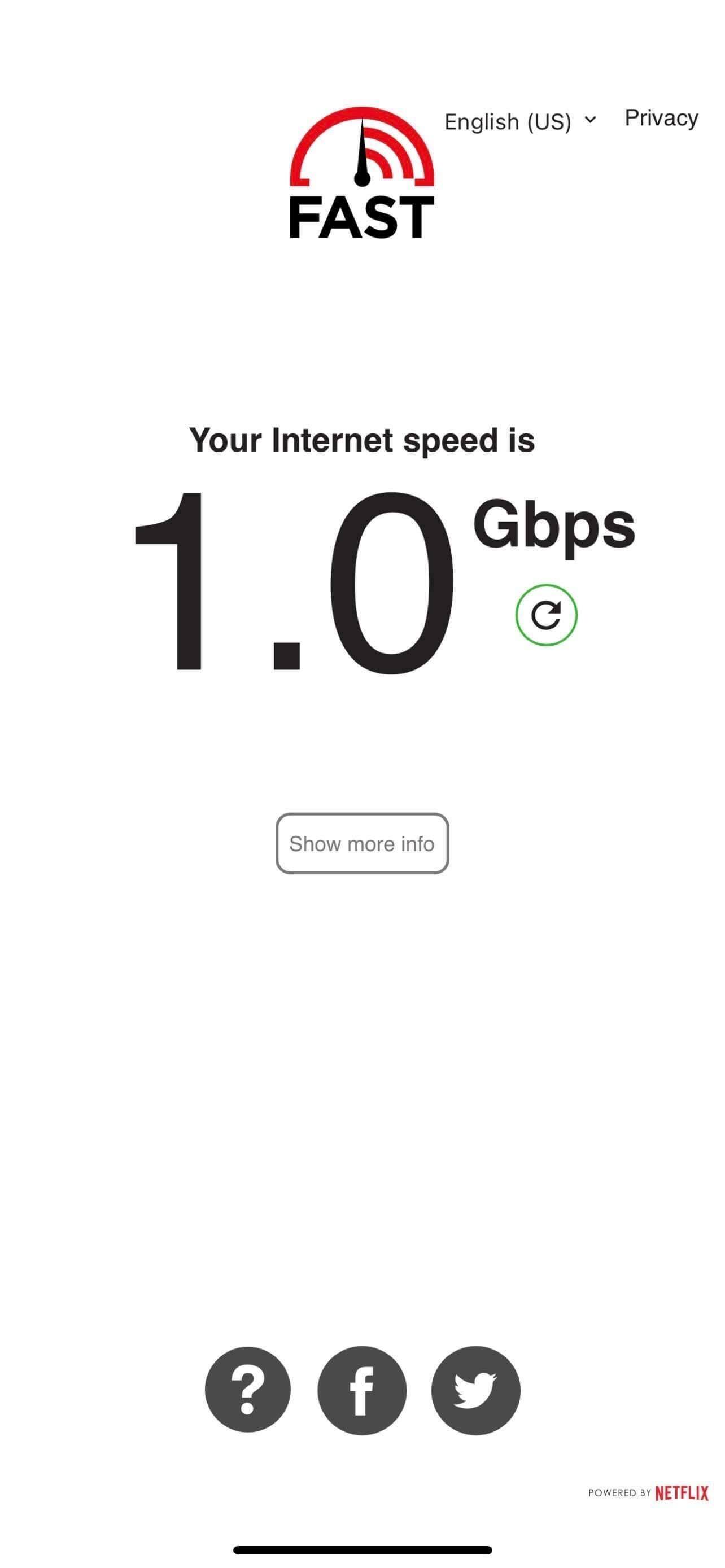Open the Powered by Netflix link
725x1568 pixels.
tap(648, 1492)
